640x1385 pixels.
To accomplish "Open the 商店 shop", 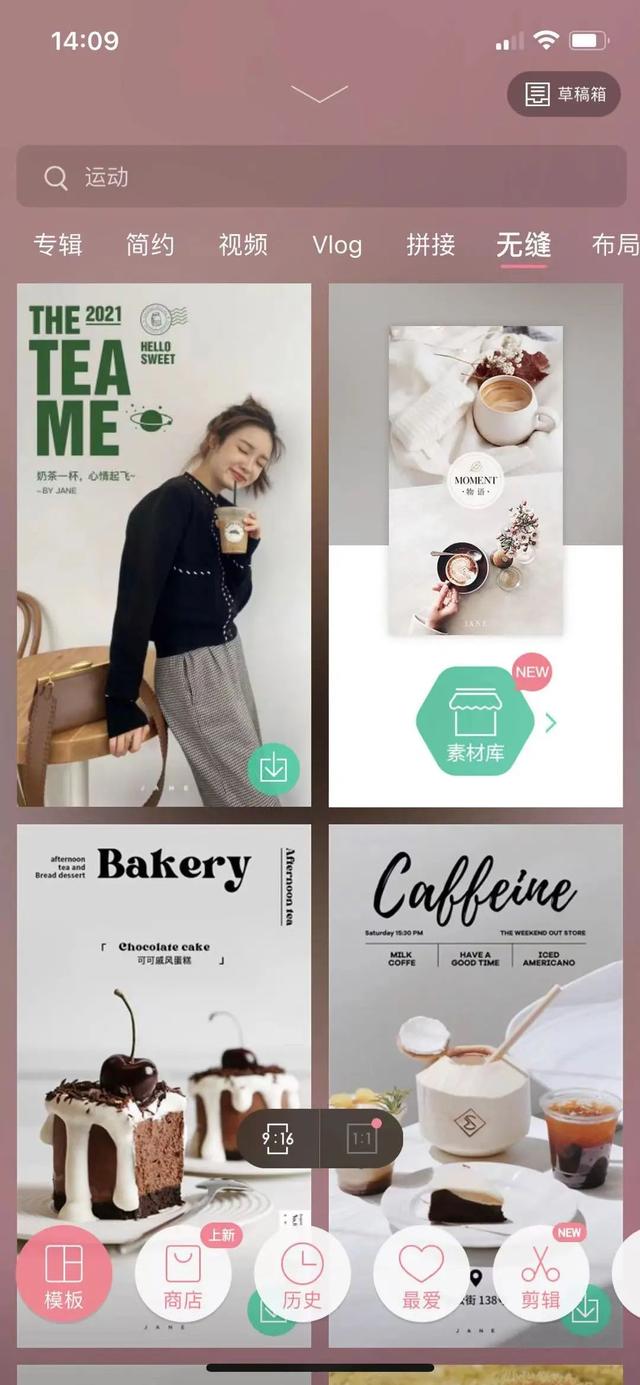I will coord(183,1274).
